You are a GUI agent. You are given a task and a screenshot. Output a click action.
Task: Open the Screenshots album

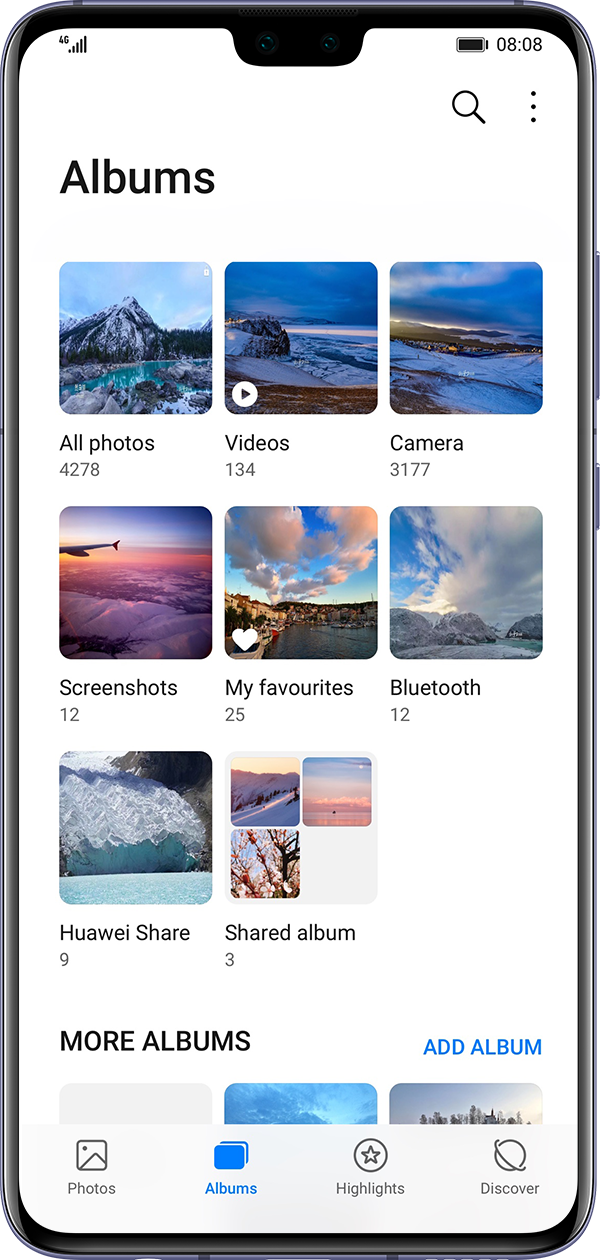coord(136,583)
